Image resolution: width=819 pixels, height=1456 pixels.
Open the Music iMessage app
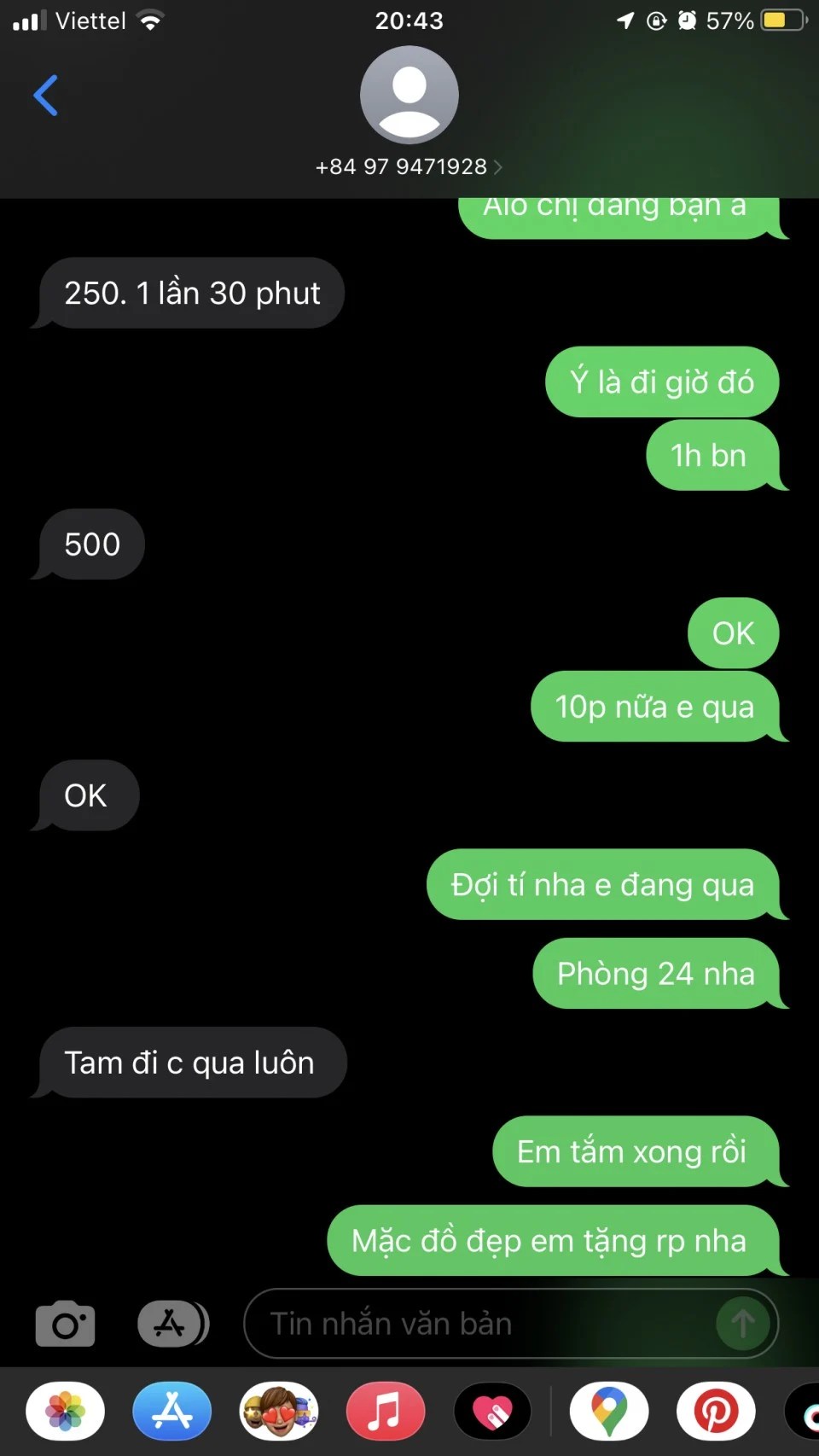[x=386, y=1411]
